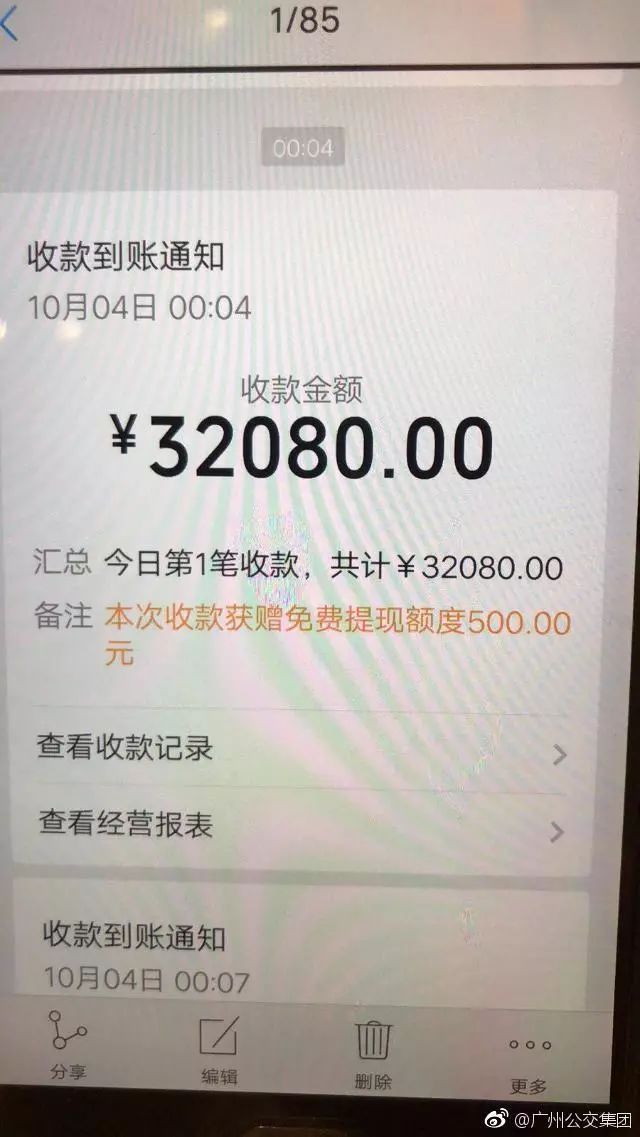Open the 更多 options menu
640x1137 pixels.
pyautogui.click(x=529, y=1053)
